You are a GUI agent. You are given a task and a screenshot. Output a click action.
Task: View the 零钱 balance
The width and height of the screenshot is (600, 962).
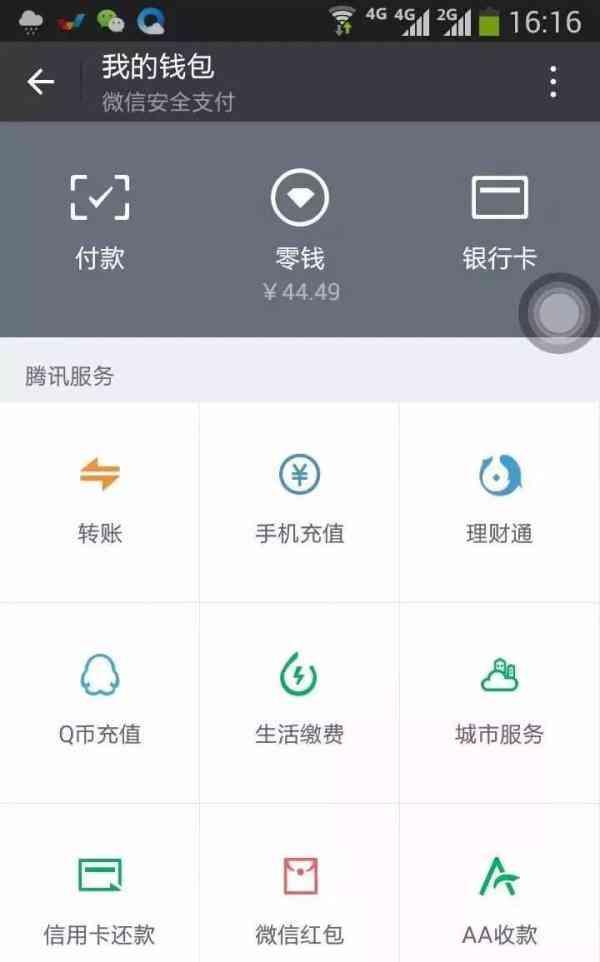tap(300, 230)
